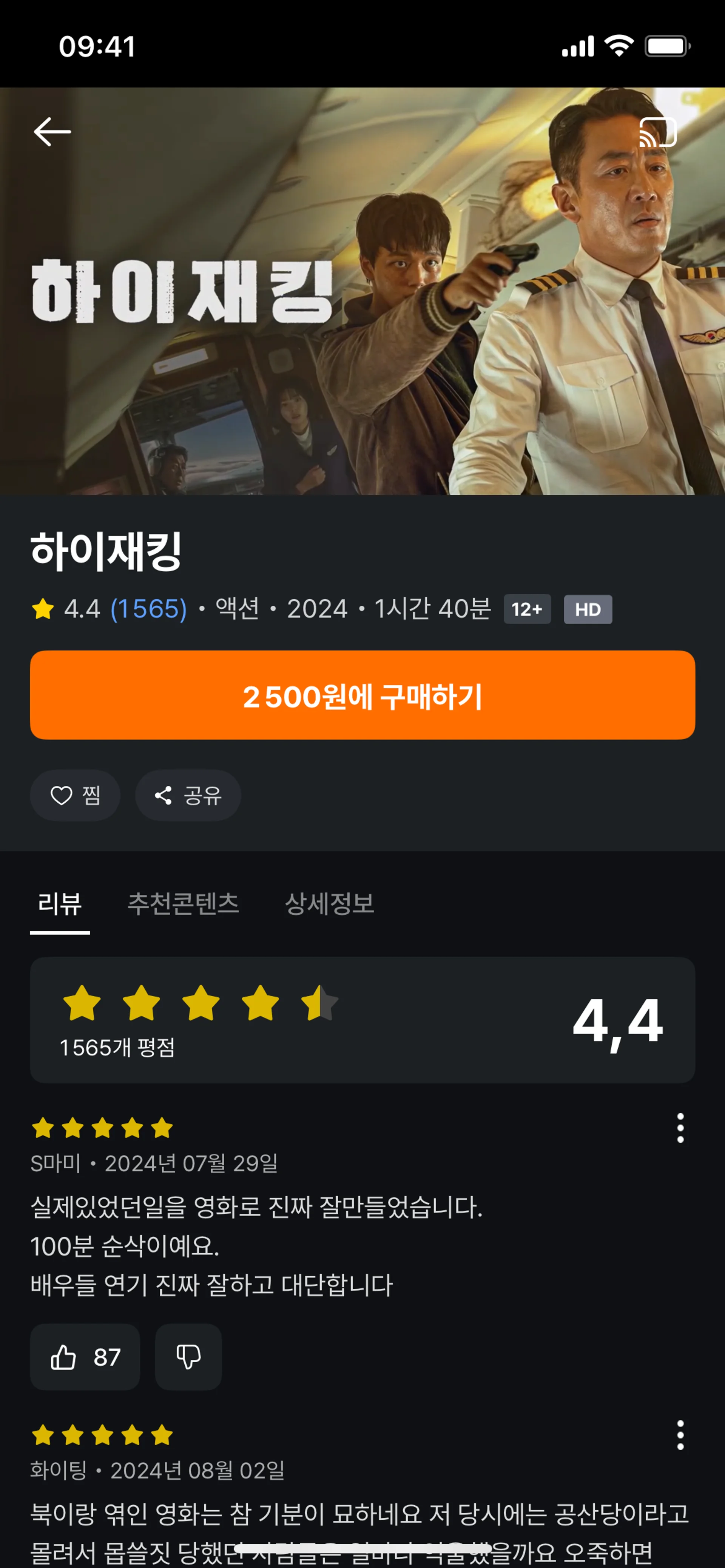
Task: Like S마미's review with thumbs up
Action: [x=85, y=1357]
